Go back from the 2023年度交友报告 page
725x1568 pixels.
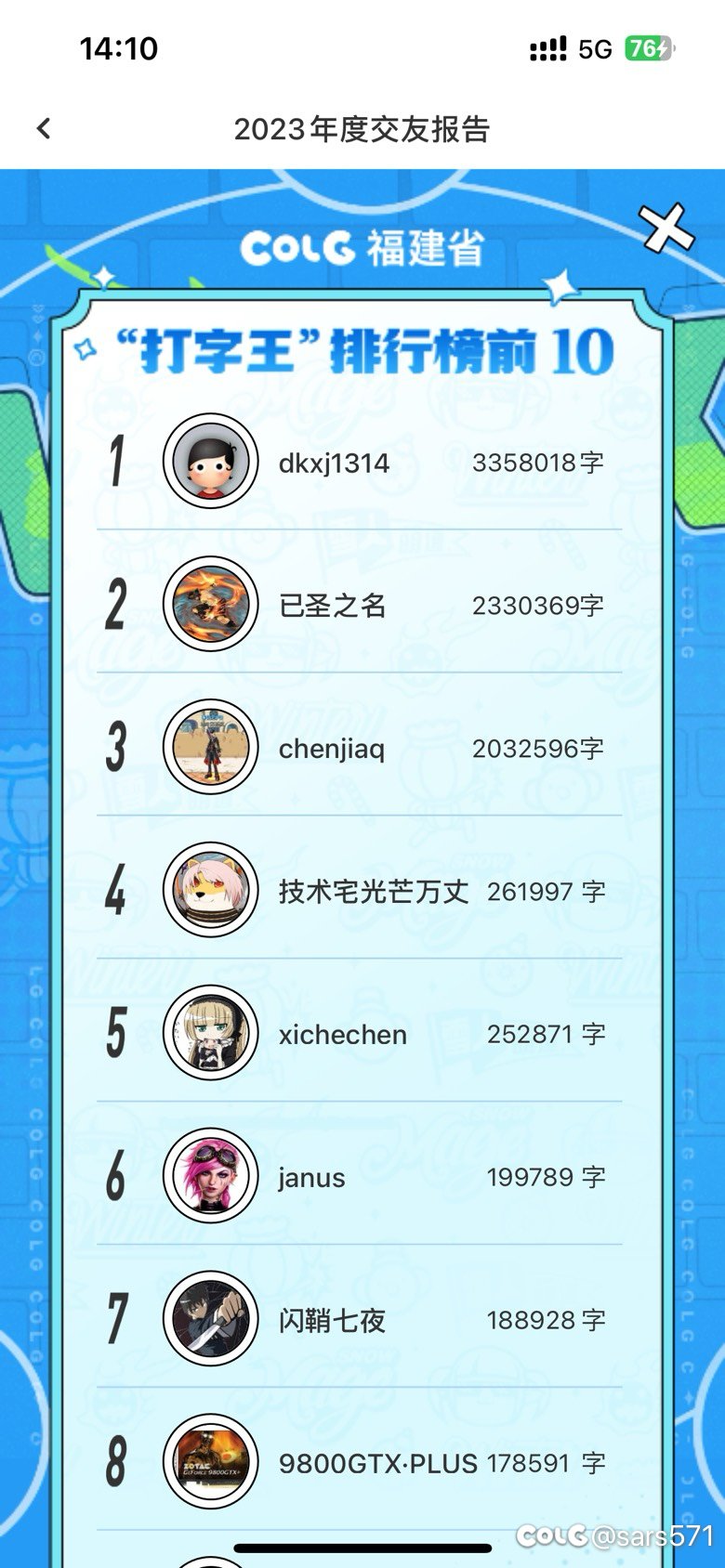pos(44,128)
